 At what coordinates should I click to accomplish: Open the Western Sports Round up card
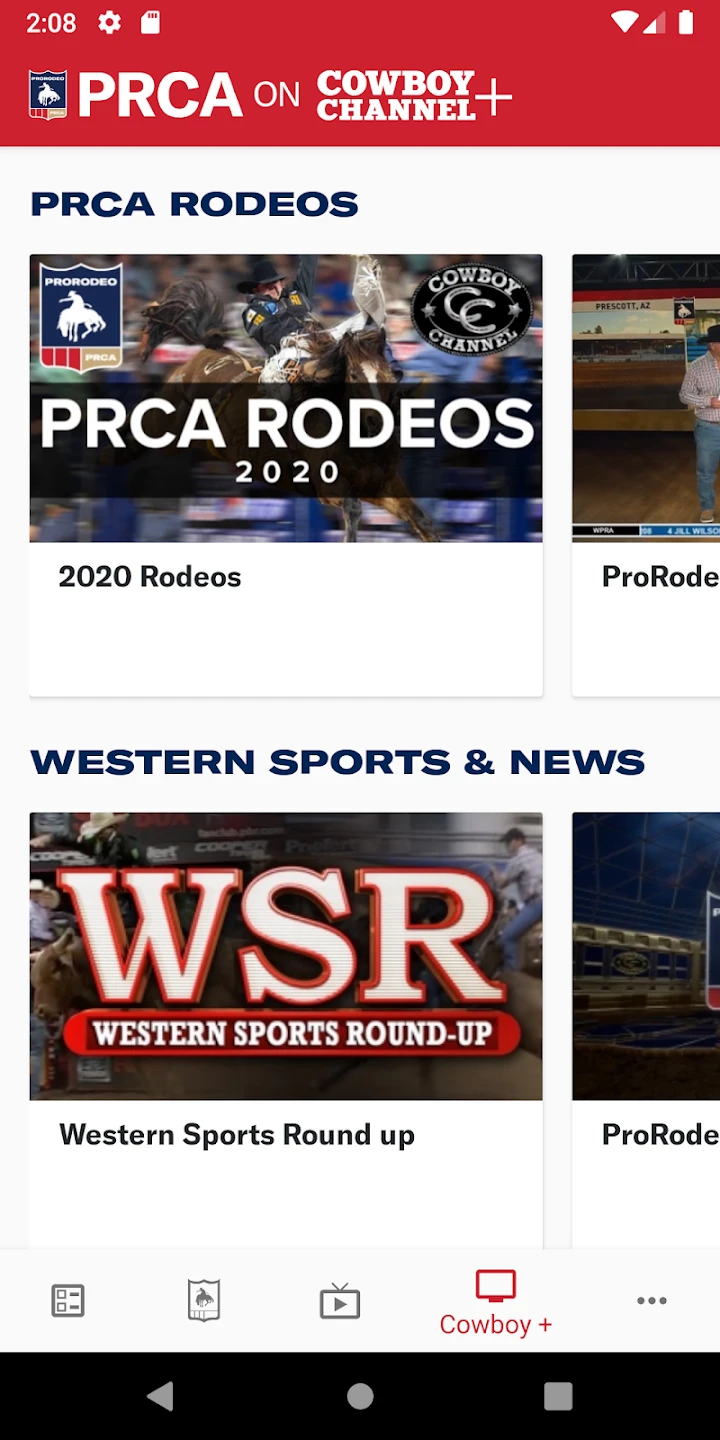(x=286, y=1030)
